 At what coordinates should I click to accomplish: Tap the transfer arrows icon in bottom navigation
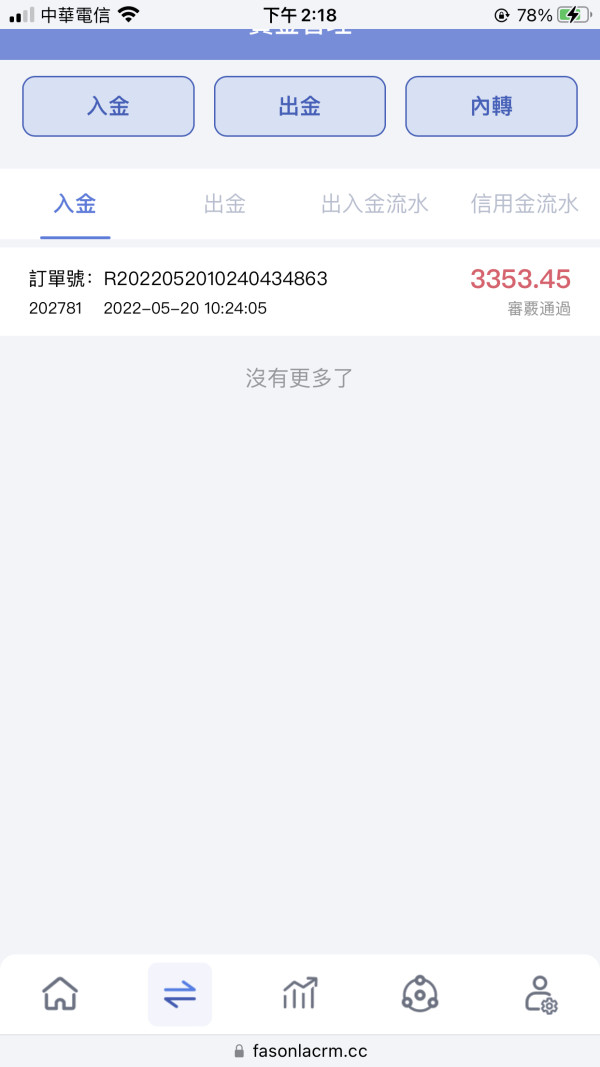[x=180, y=994]
